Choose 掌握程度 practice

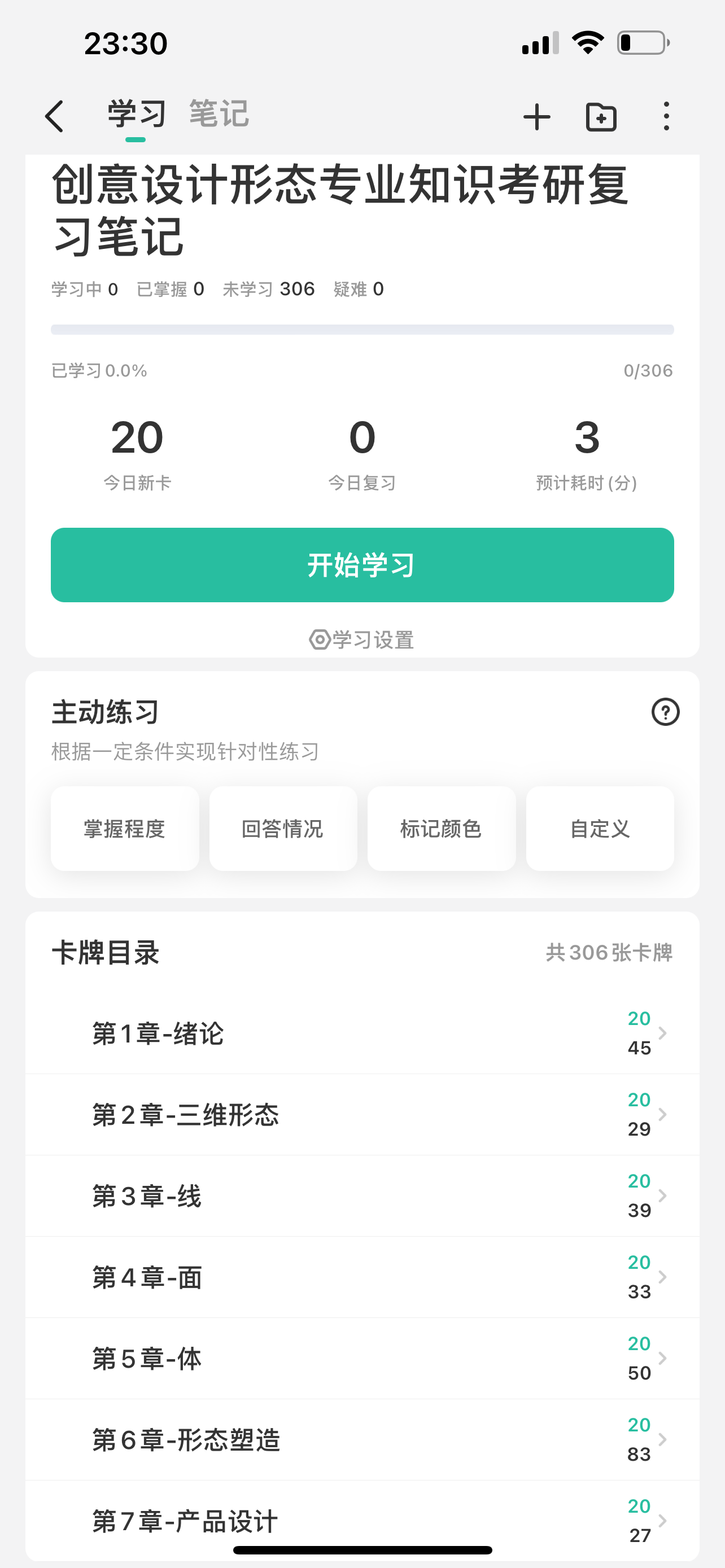[125, 829]
